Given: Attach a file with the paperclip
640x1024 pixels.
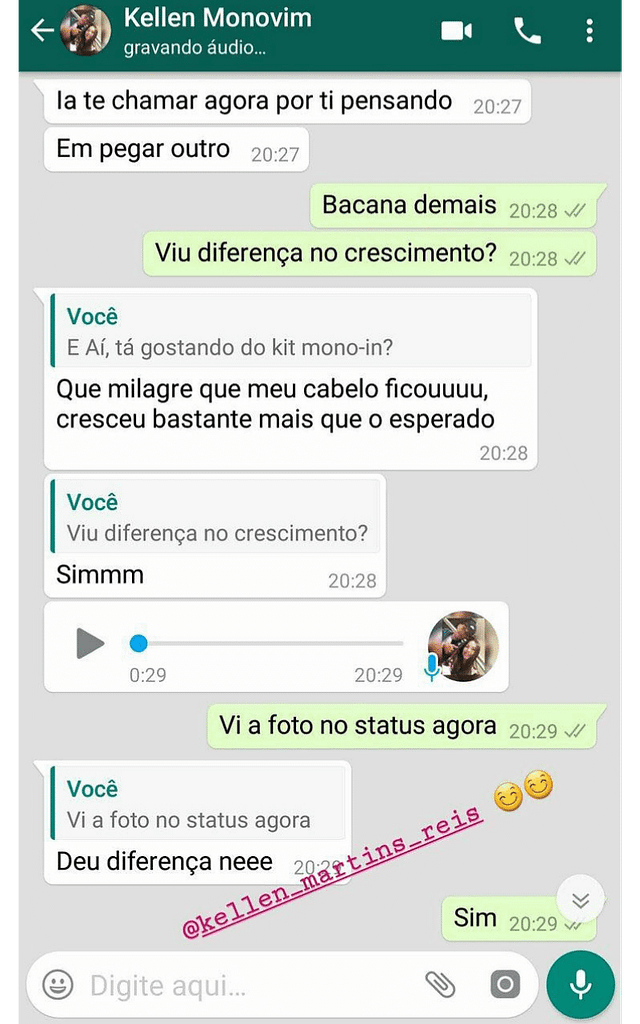Looking at the screenshot, I should coord(440,986).
